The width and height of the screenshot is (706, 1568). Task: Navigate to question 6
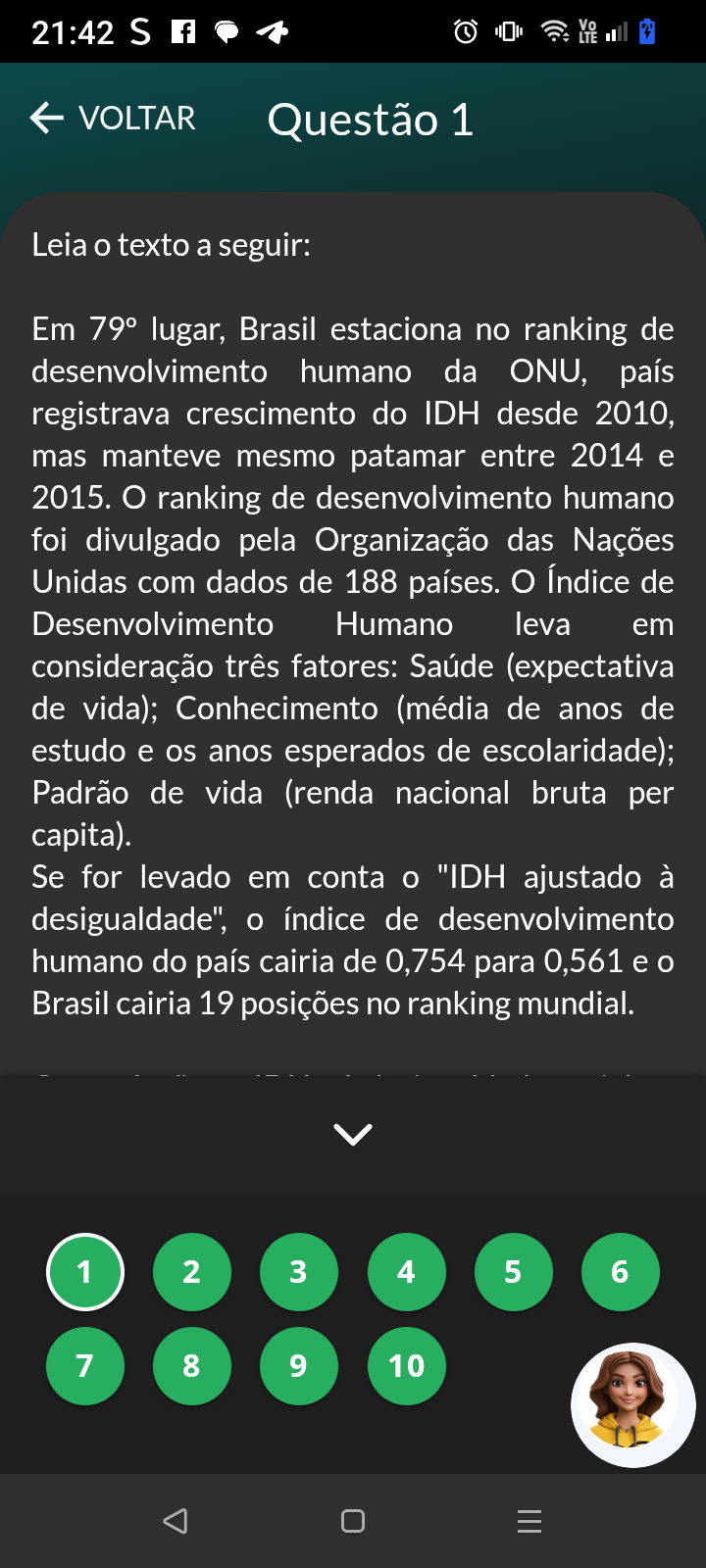(620, 1272)
